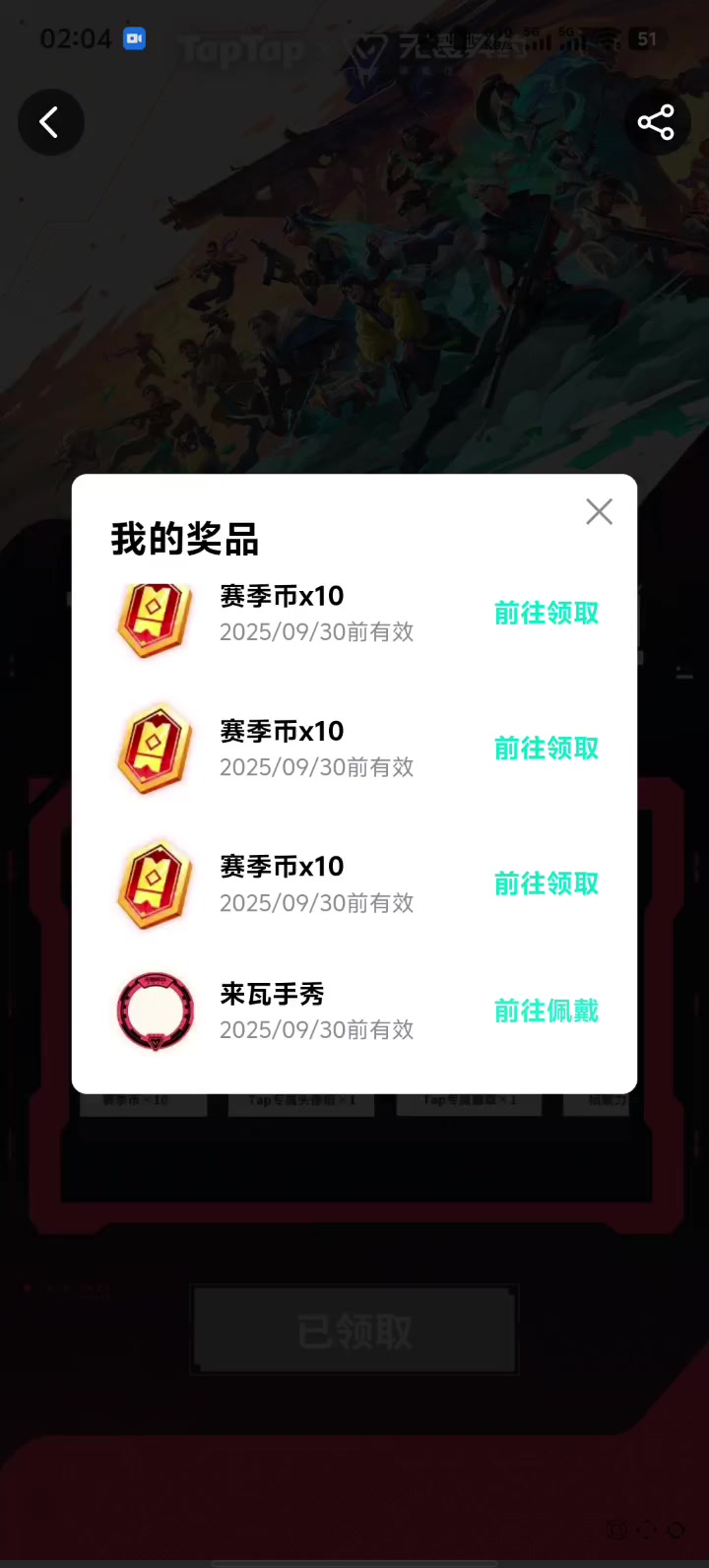Tap 前往领取 on the second 赛季币x10 reward
Viewport: 709px width, 1568px height.
click(x=546, y=749)
